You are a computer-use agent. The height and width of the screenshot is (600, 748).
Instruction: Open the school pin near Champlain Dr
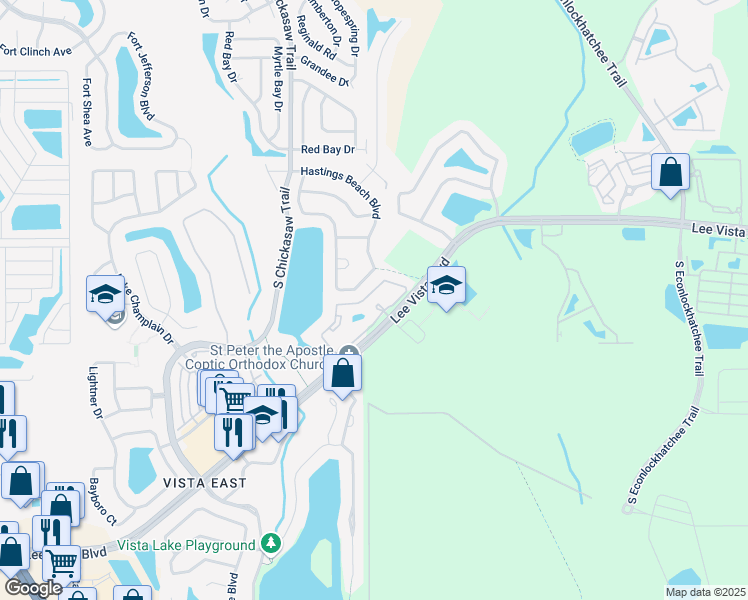[x=105, y=295]
